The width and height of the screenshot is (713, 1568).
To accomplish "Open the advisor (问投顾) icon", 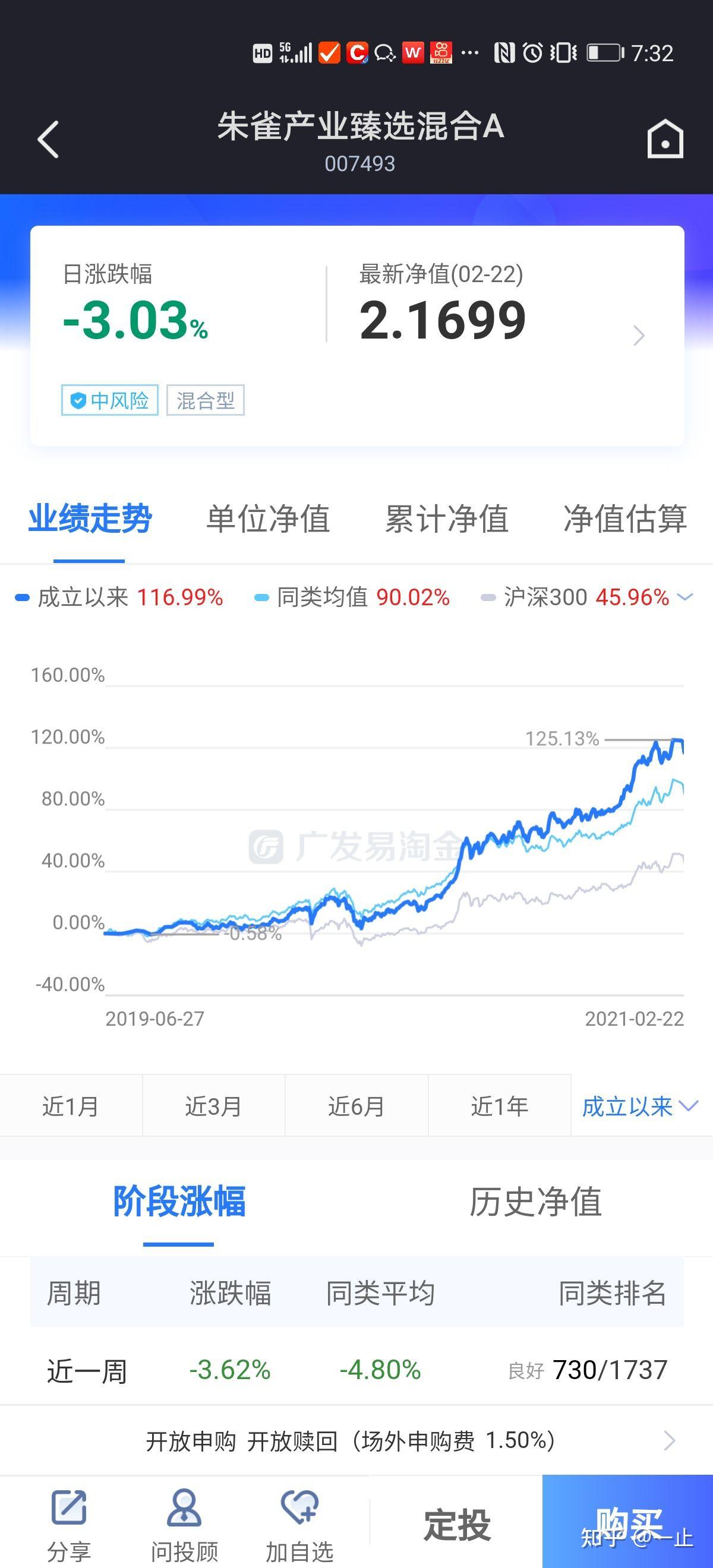I will [182, 1516].
